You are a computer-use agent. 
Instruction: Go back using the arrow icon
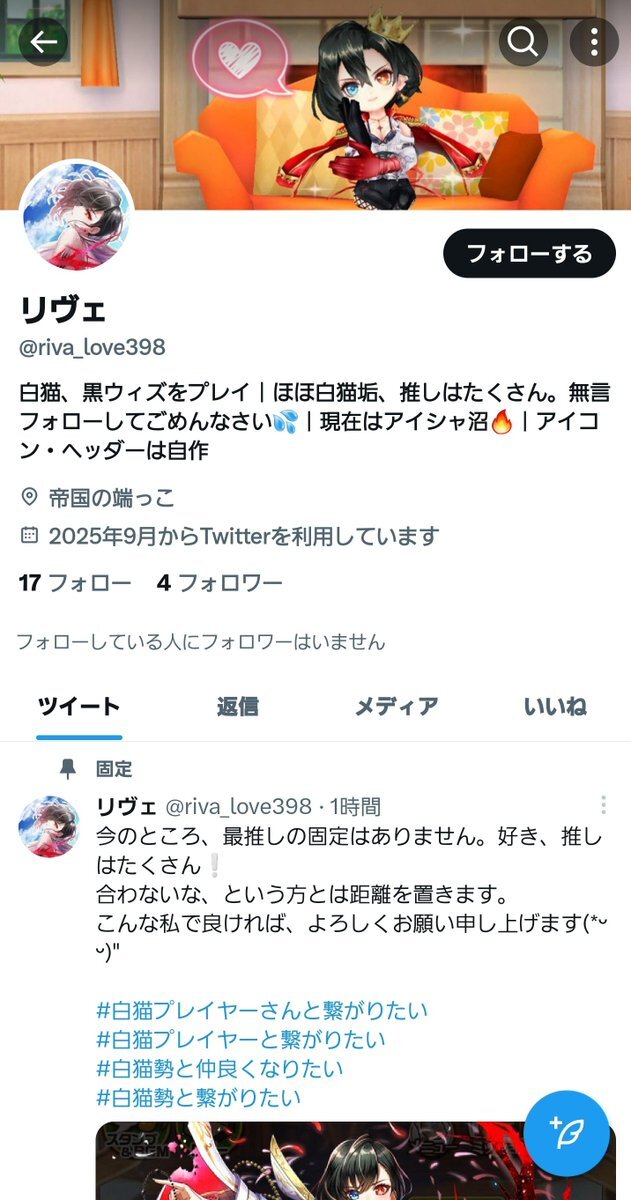[43, 42]
